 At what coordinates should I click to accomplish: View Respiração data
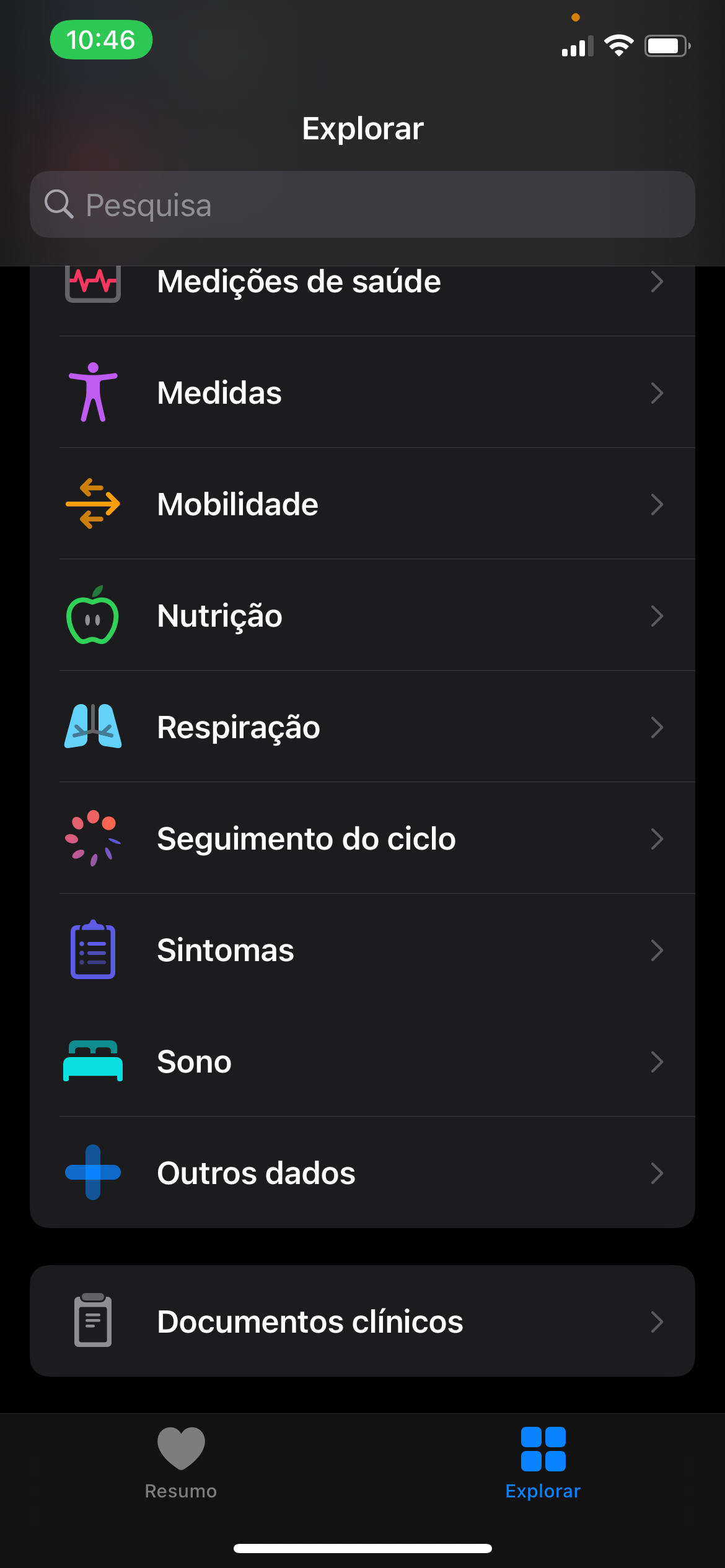click(362, 727)
